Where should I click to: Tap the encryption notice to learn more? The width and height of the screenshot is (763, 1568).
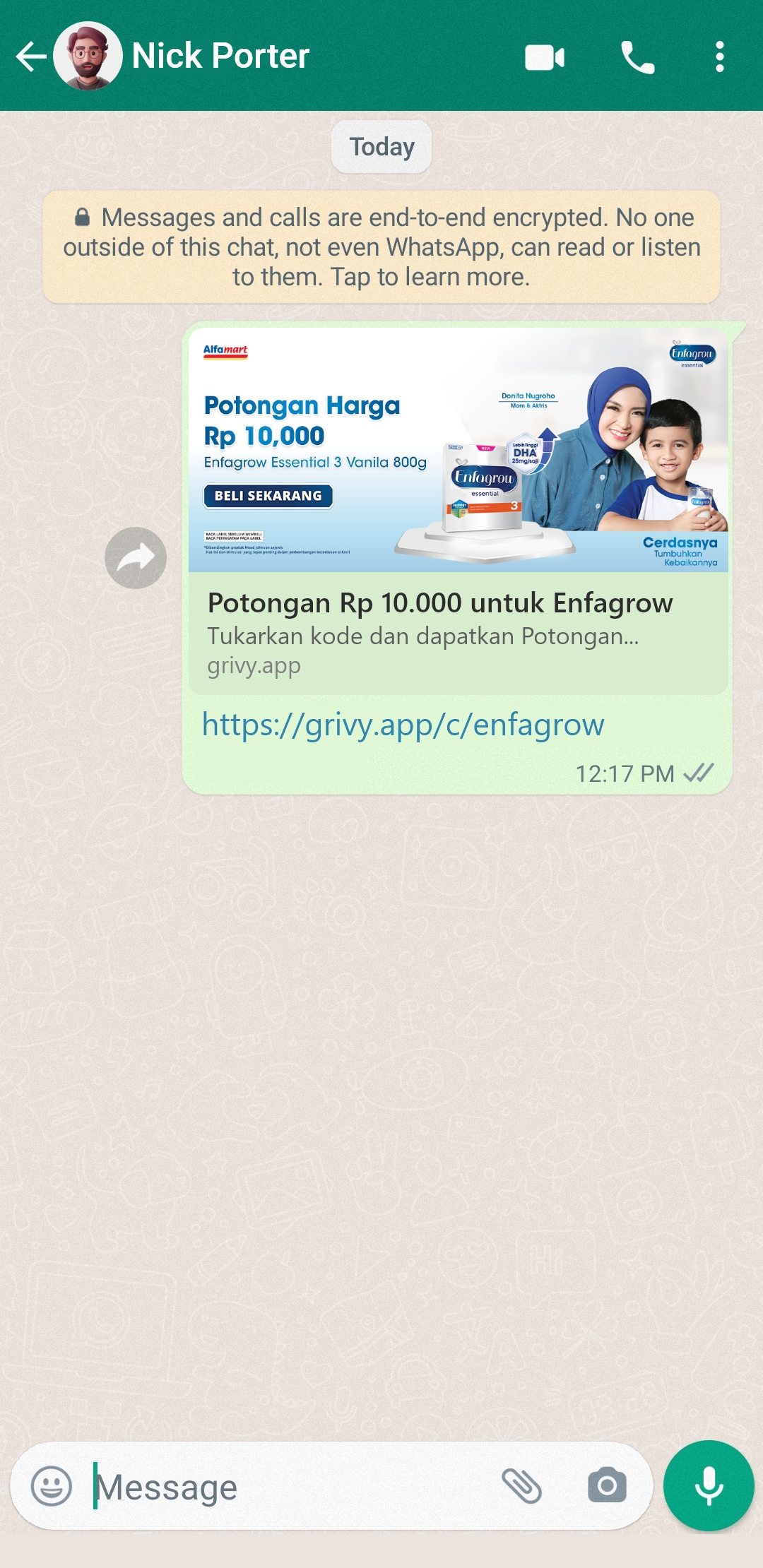pyautogui.click(x=381, y=247)
